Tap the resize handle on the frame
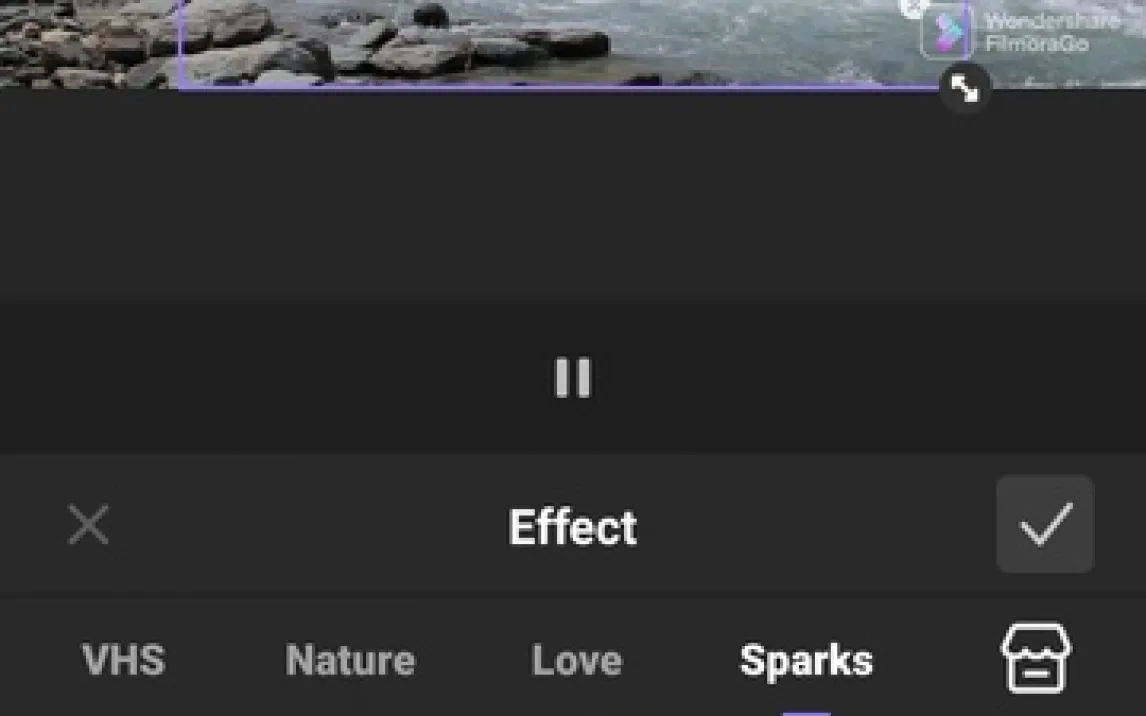 click(965, 89)
